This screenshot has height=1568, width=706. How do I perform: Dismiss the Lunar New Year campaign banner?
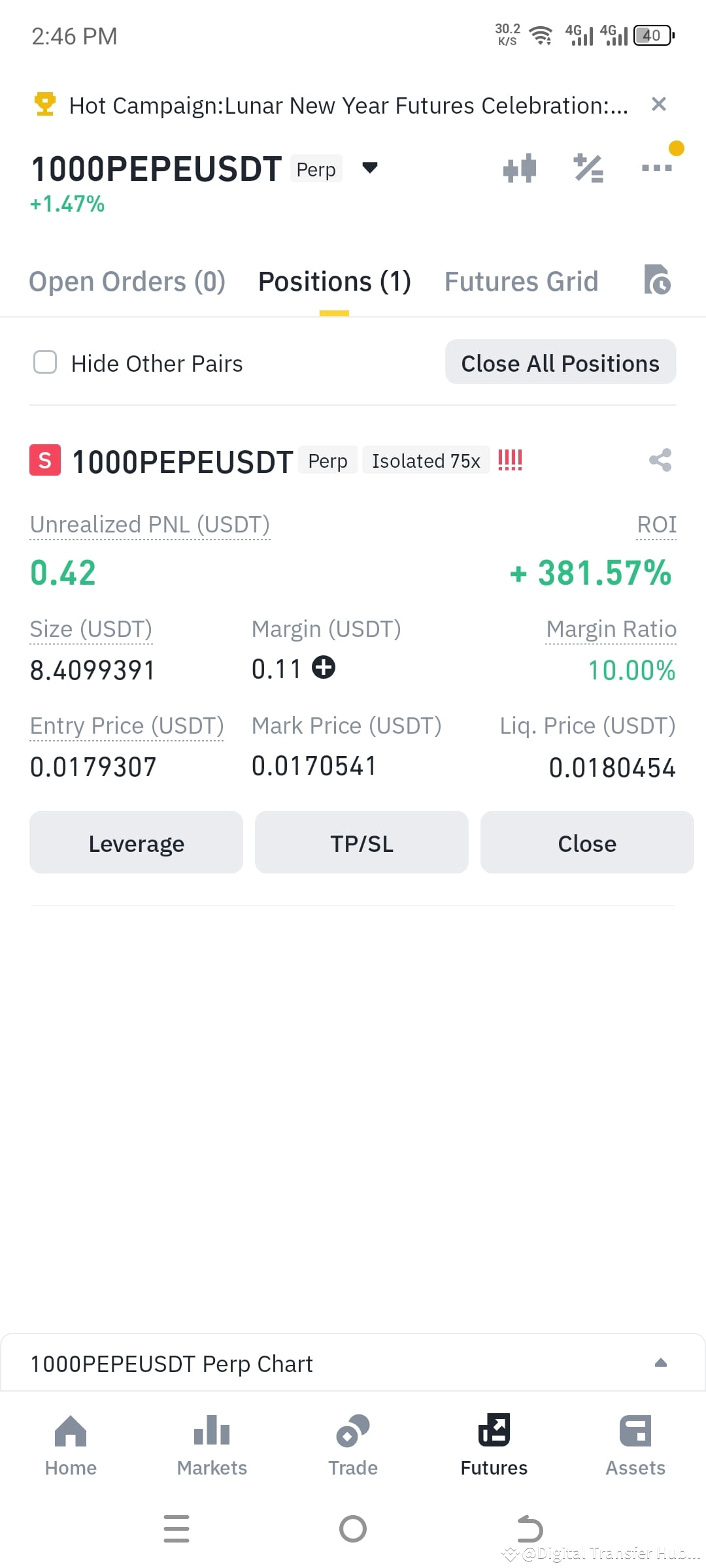point(658,105)
